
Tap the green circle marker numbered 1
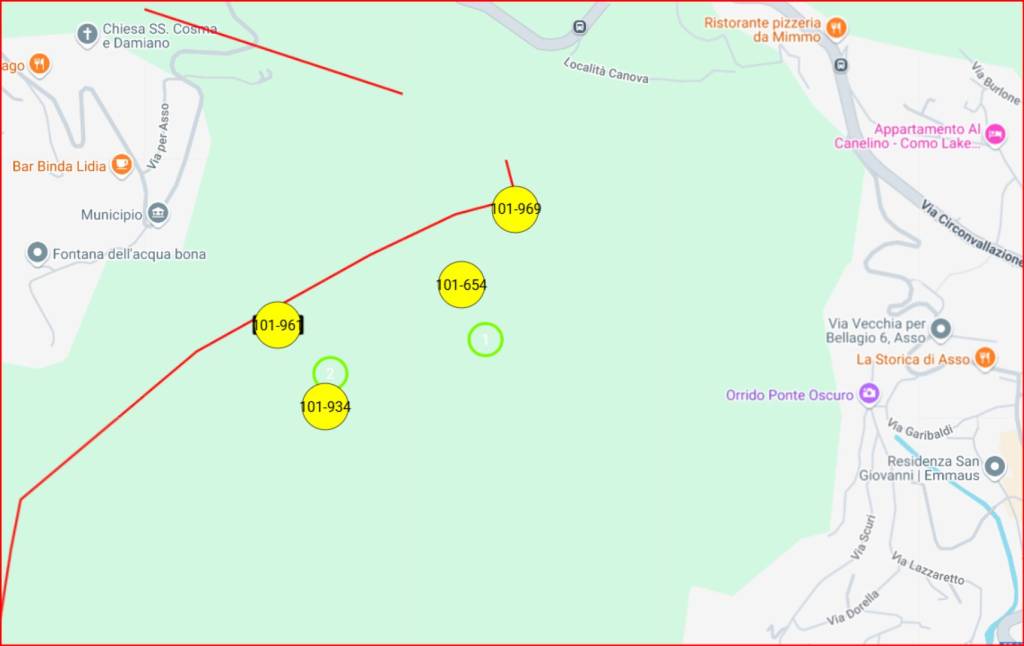point(485,340)
